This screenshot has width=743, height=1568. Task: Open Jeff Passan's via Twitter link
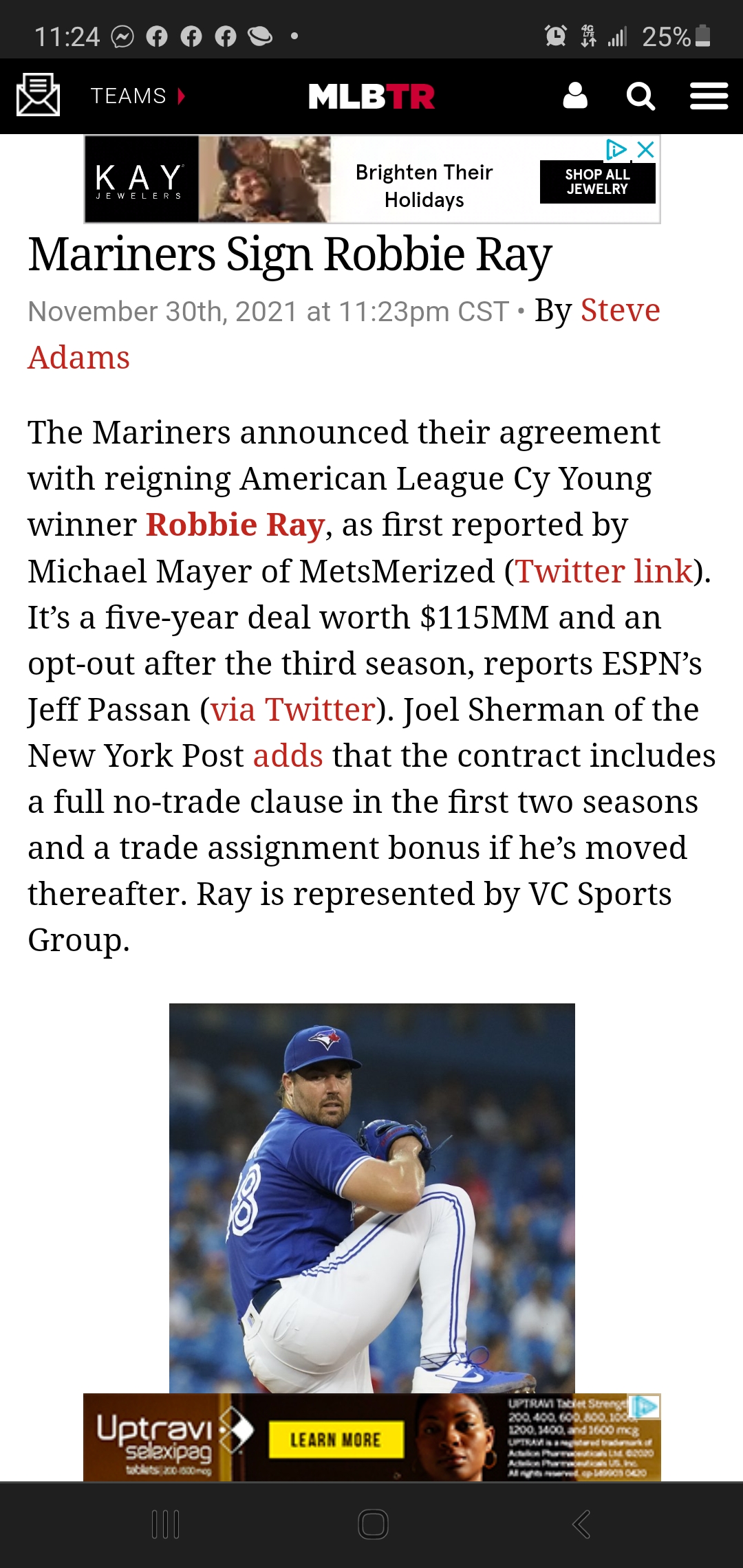click(293, 710)
